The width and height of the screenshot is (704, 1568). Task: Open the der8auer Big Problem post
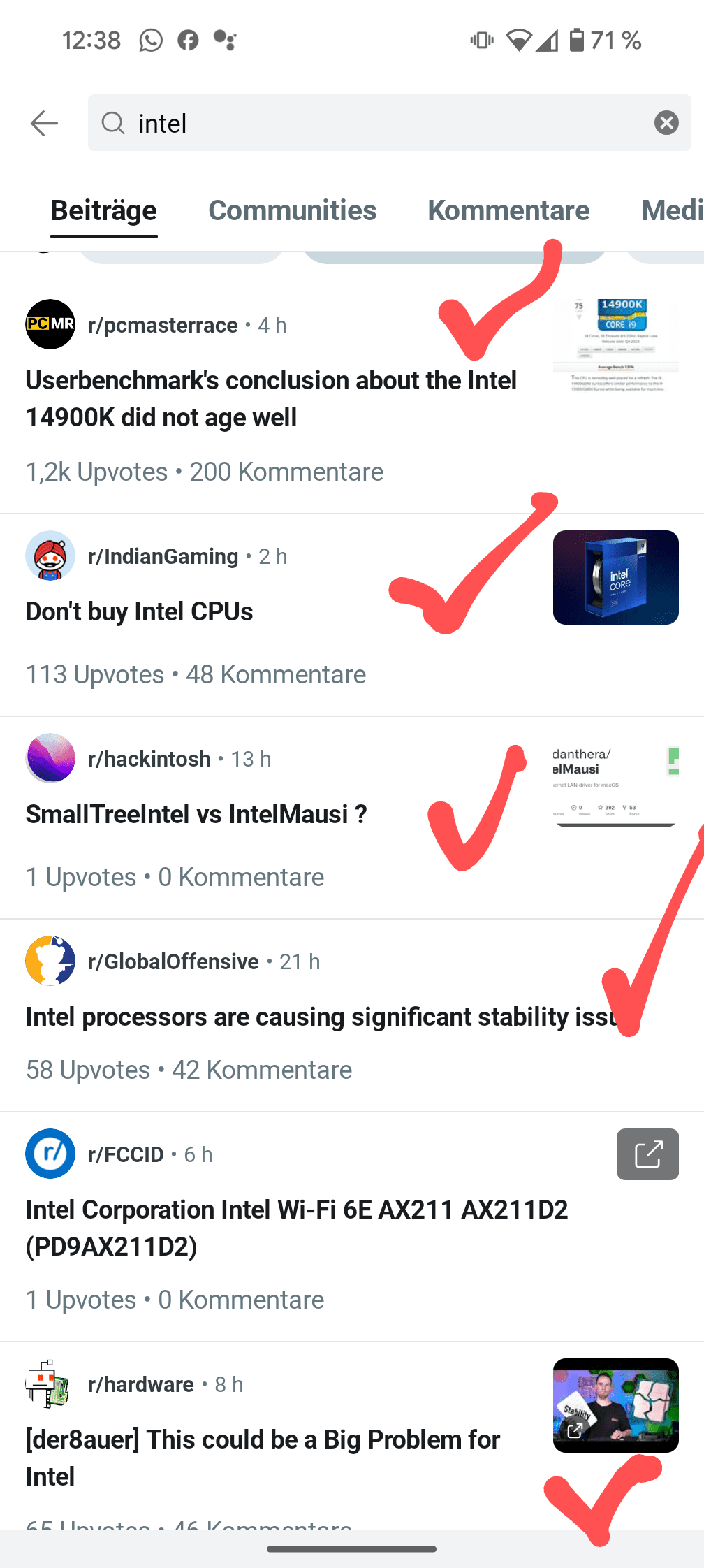click(263, 1457)
